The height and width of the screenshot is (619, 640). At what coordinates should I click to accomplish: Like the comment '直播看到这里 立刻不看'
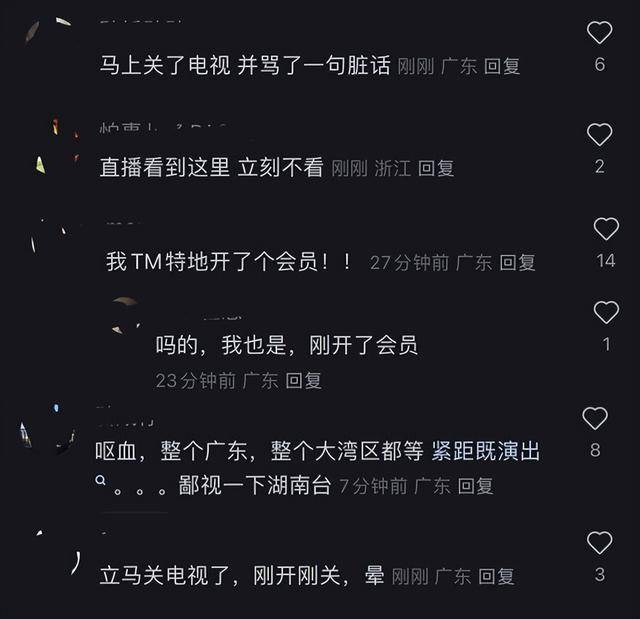[599, 135]
